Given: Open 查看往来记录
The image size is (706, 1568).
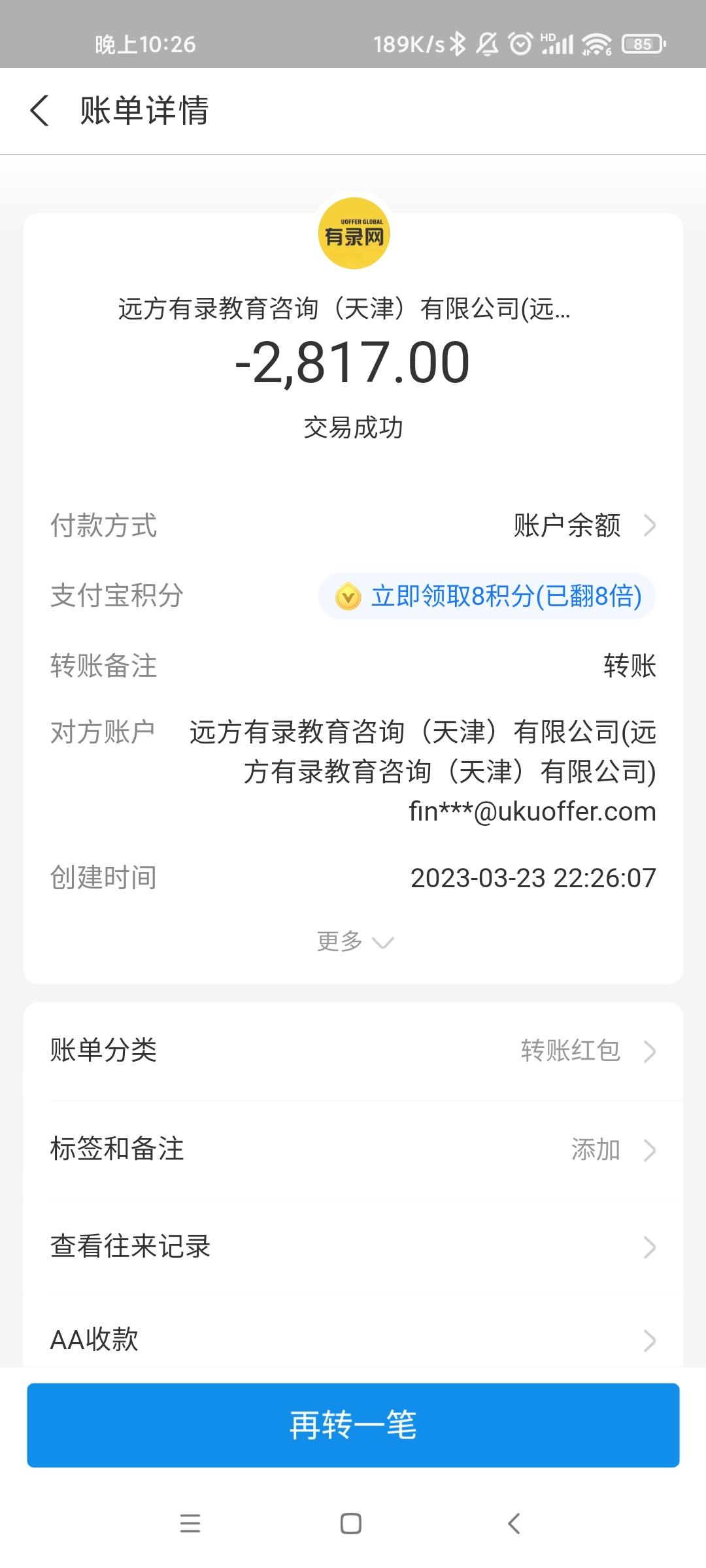Looking at the screenshot, I should pos(353,1247).
